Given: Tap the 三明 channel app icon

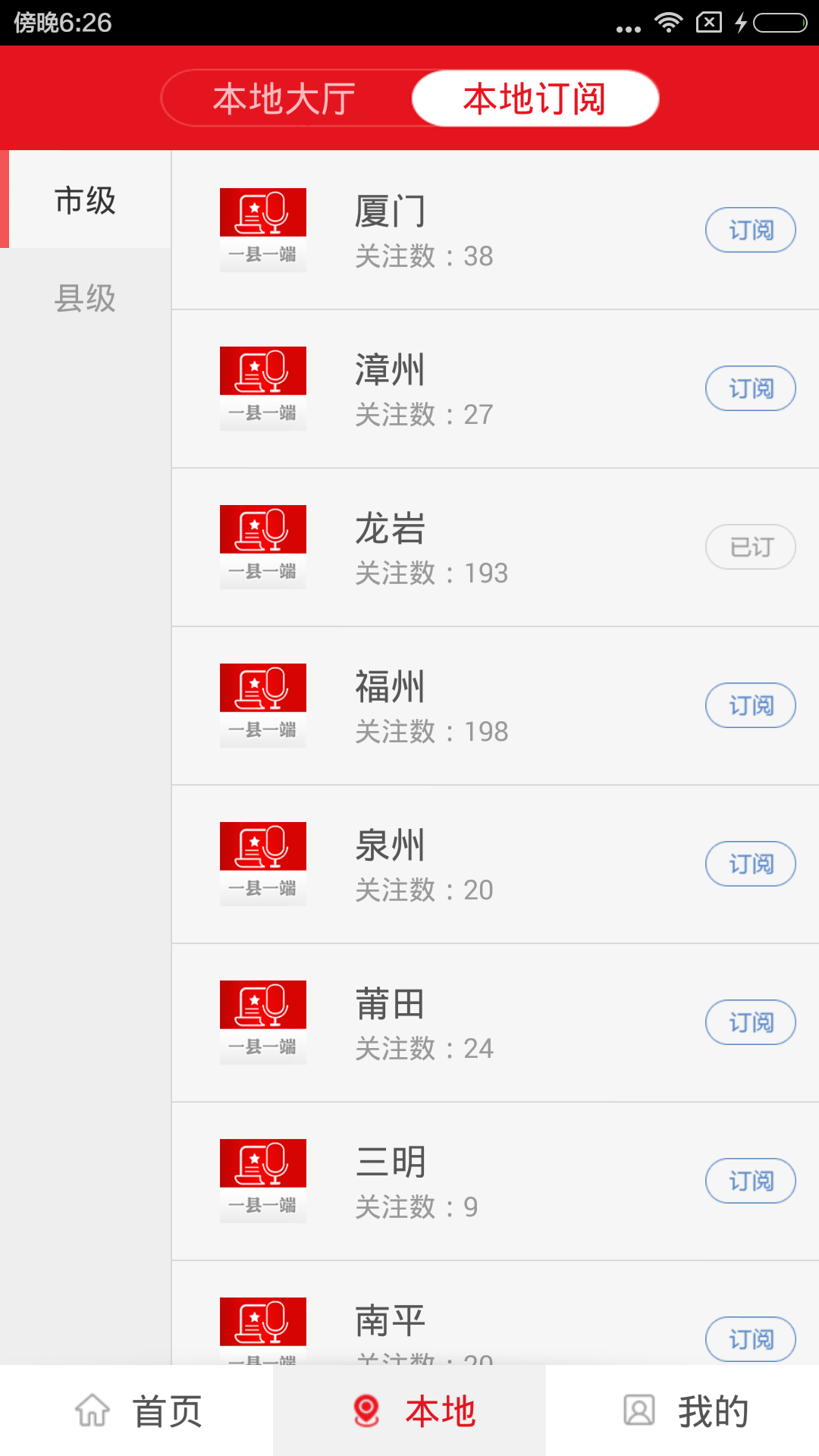Looking at the screenshot, I should [262, 1180].
